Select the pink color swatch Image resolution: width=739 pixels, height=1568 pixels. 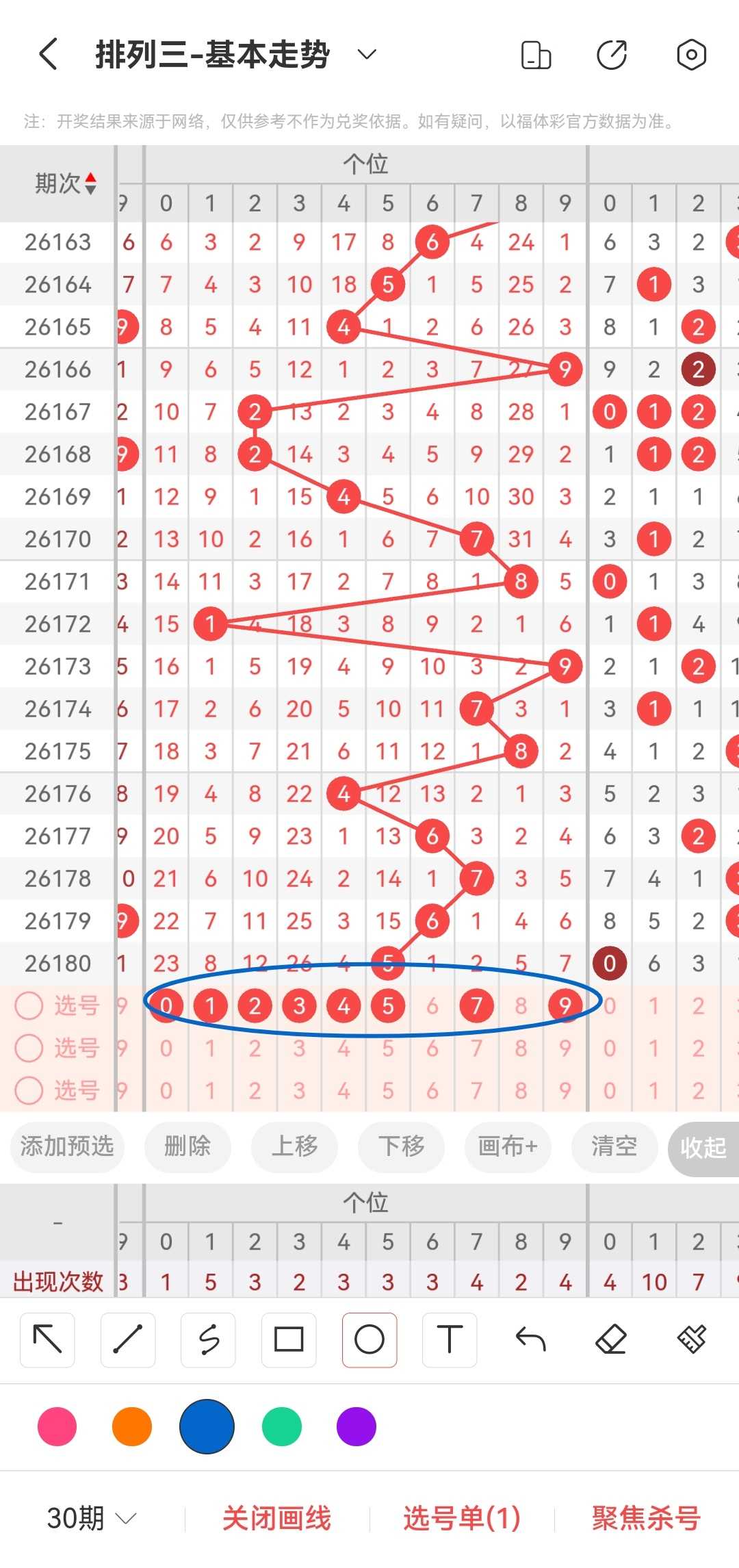click(57, 1426)
